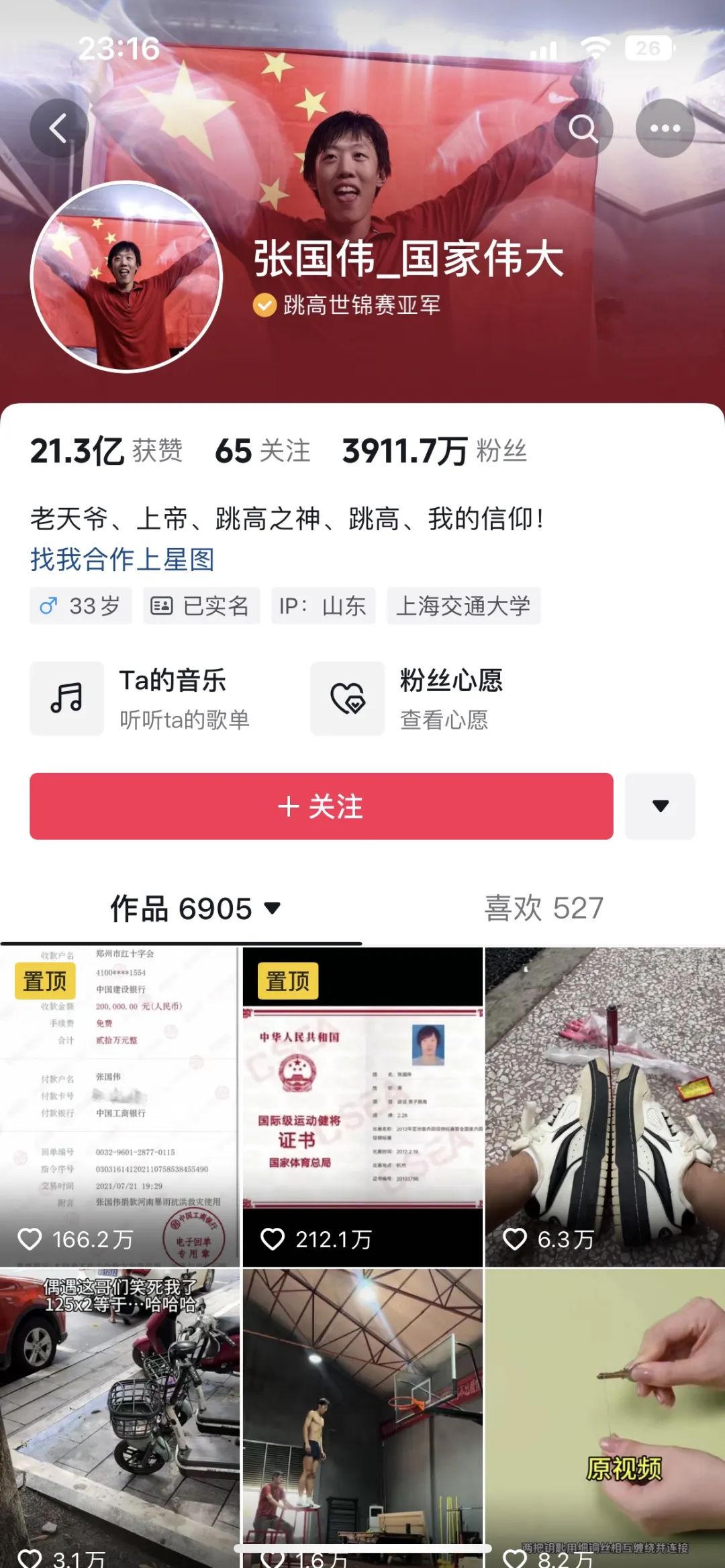This screenshot has width=725, height=1568.
Task: Open search on this profile
Action: (x=583, y=128)
